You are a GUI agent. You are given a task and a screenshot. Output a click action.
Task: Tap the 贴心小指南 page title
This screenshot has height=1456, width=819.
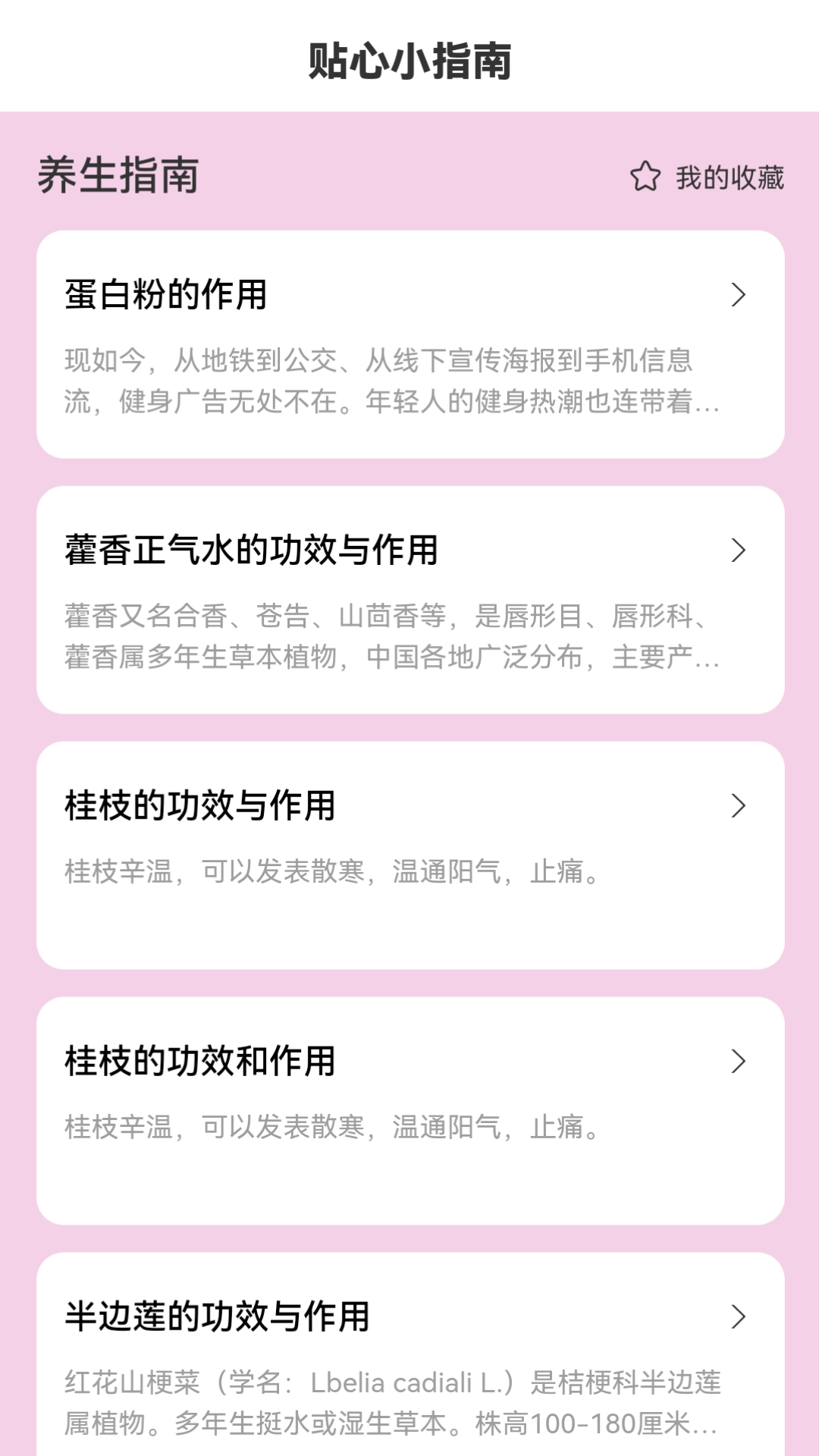tap(409, 64)
